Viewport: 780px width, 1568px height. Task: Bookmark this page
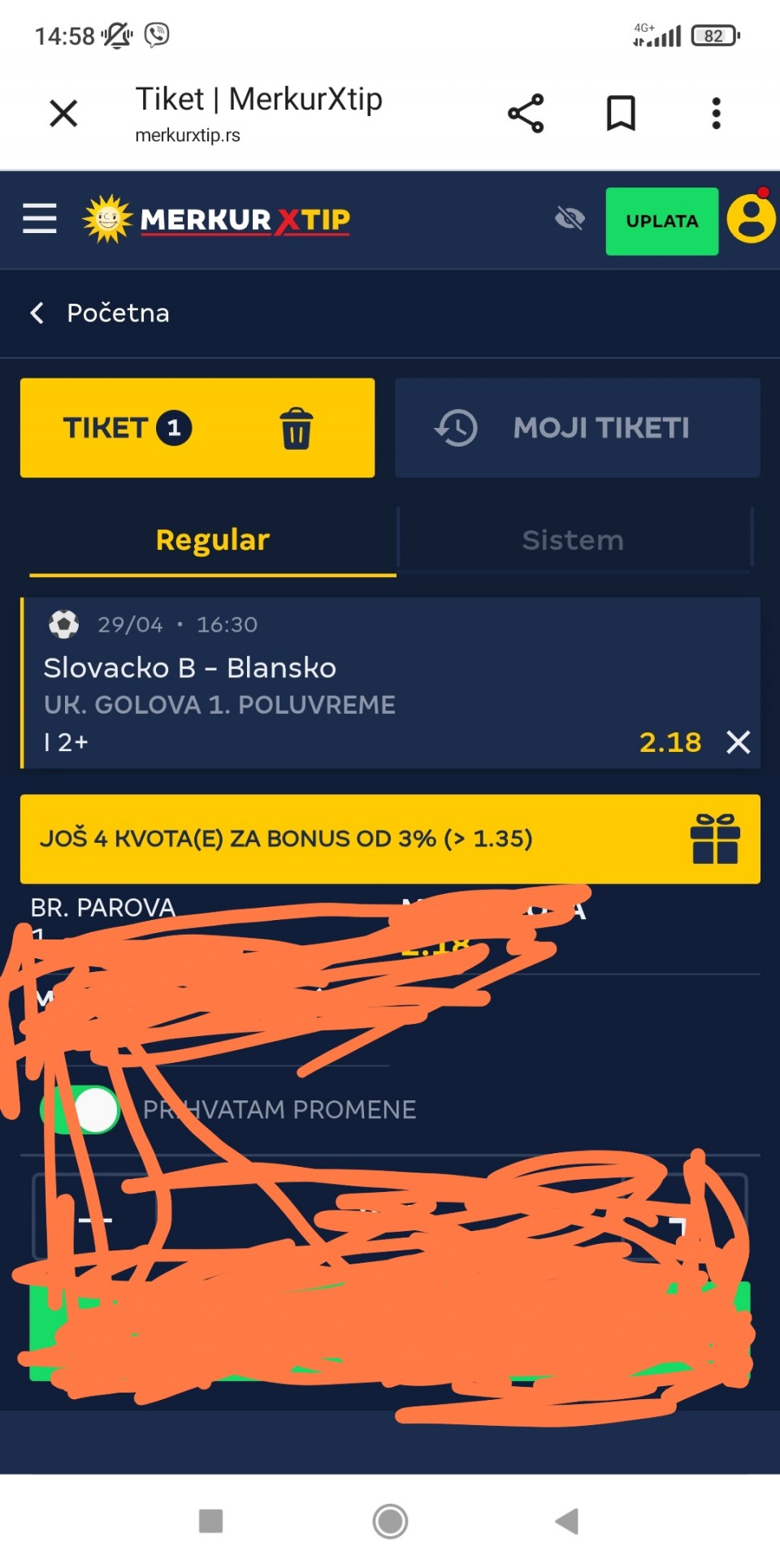tap(621, 114)
